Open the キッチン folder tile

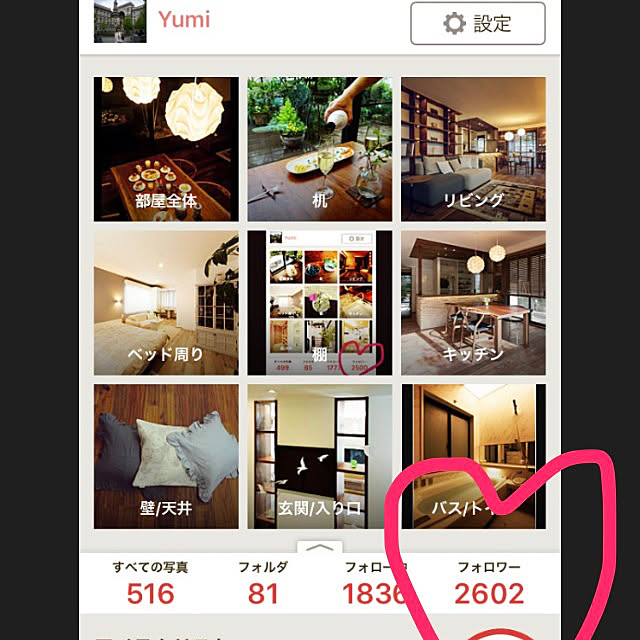[473, 303]
